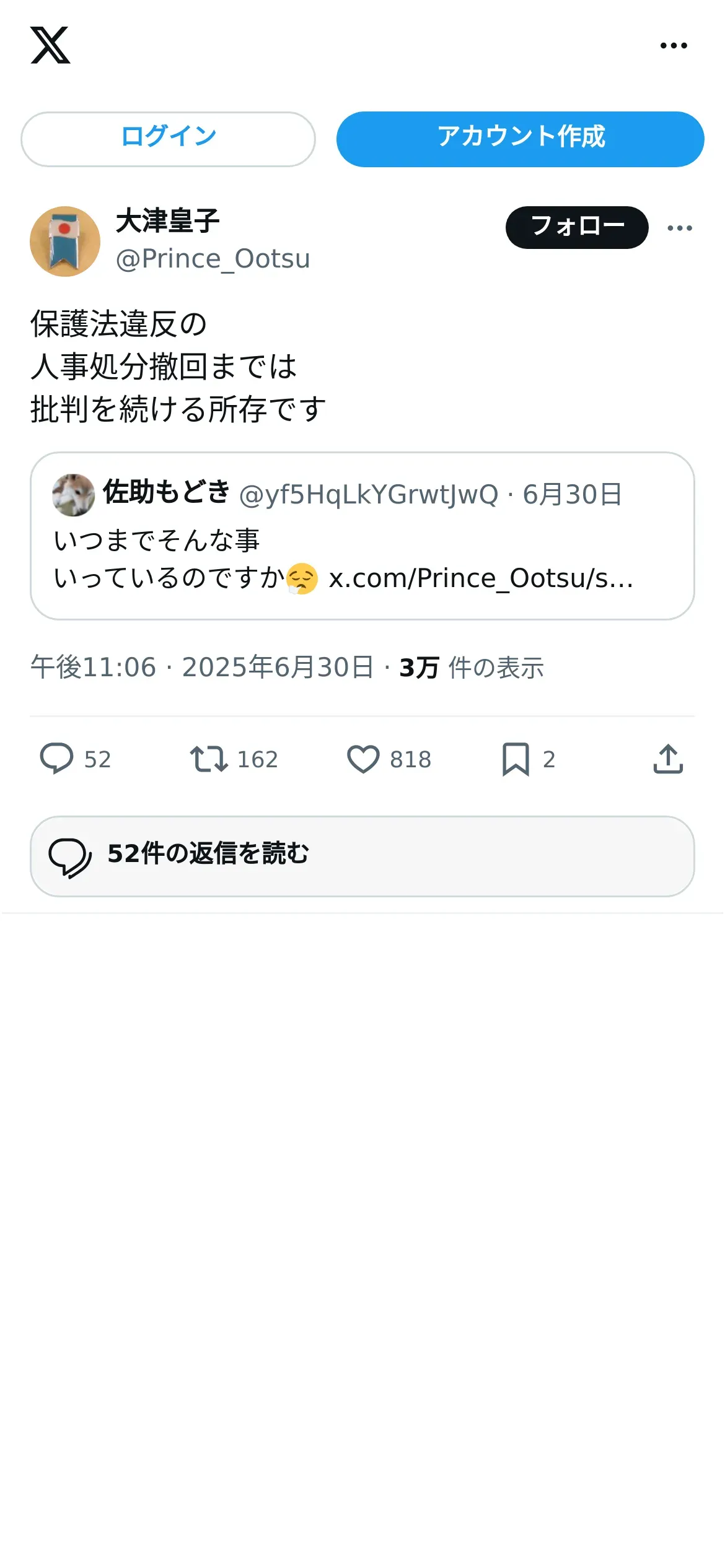Open 52件の返信を読む to read replies
This screenshot has width=725, height=1568.
click(362, 856)
